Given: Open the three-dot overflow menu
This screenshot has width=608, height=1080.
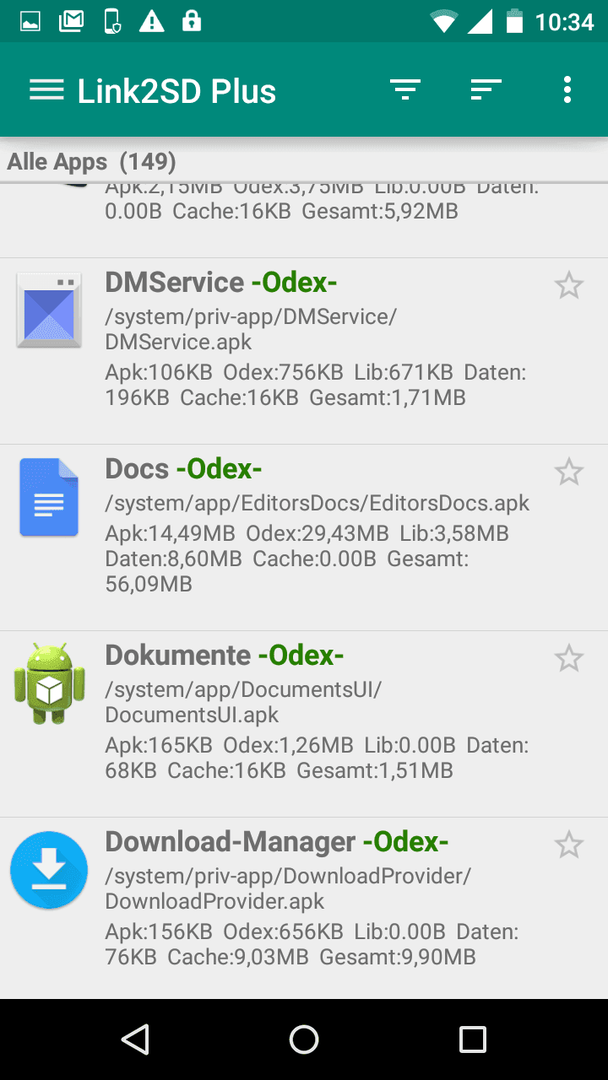Looking at the screenshot, I should [567, 90].
